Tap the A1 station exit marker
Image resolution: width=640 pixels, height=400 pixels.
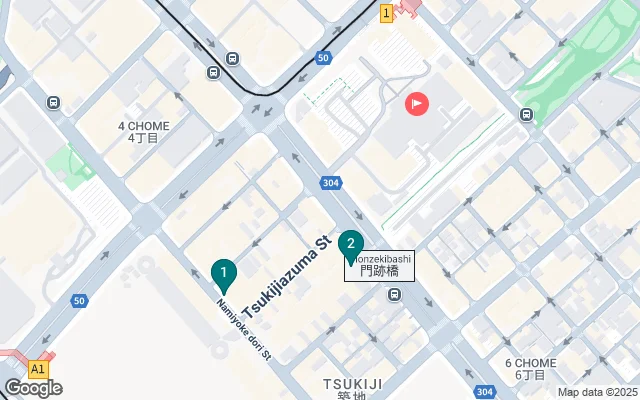point(38,367)
